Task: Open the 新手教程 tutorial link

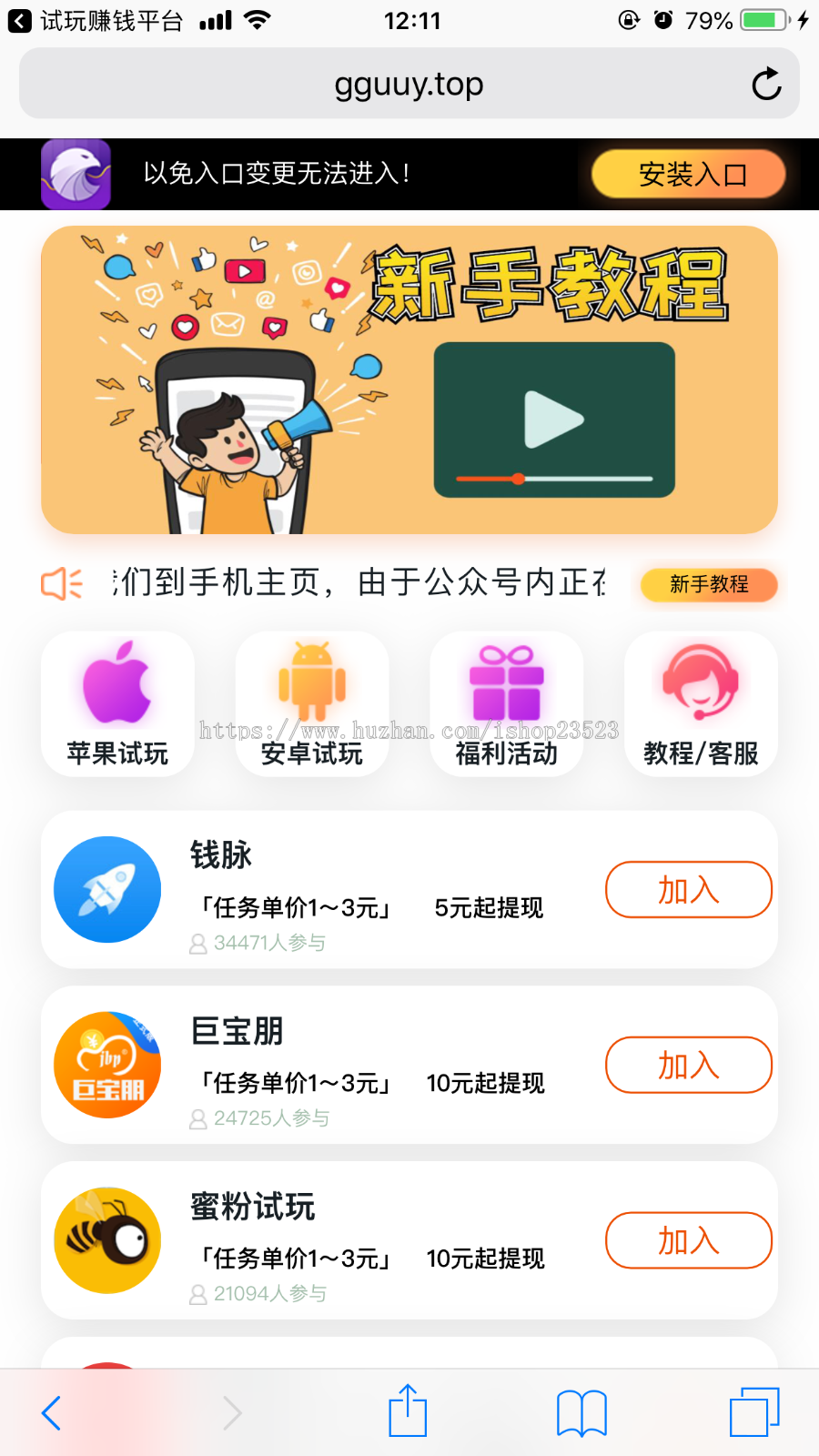Action: (709, 585)
